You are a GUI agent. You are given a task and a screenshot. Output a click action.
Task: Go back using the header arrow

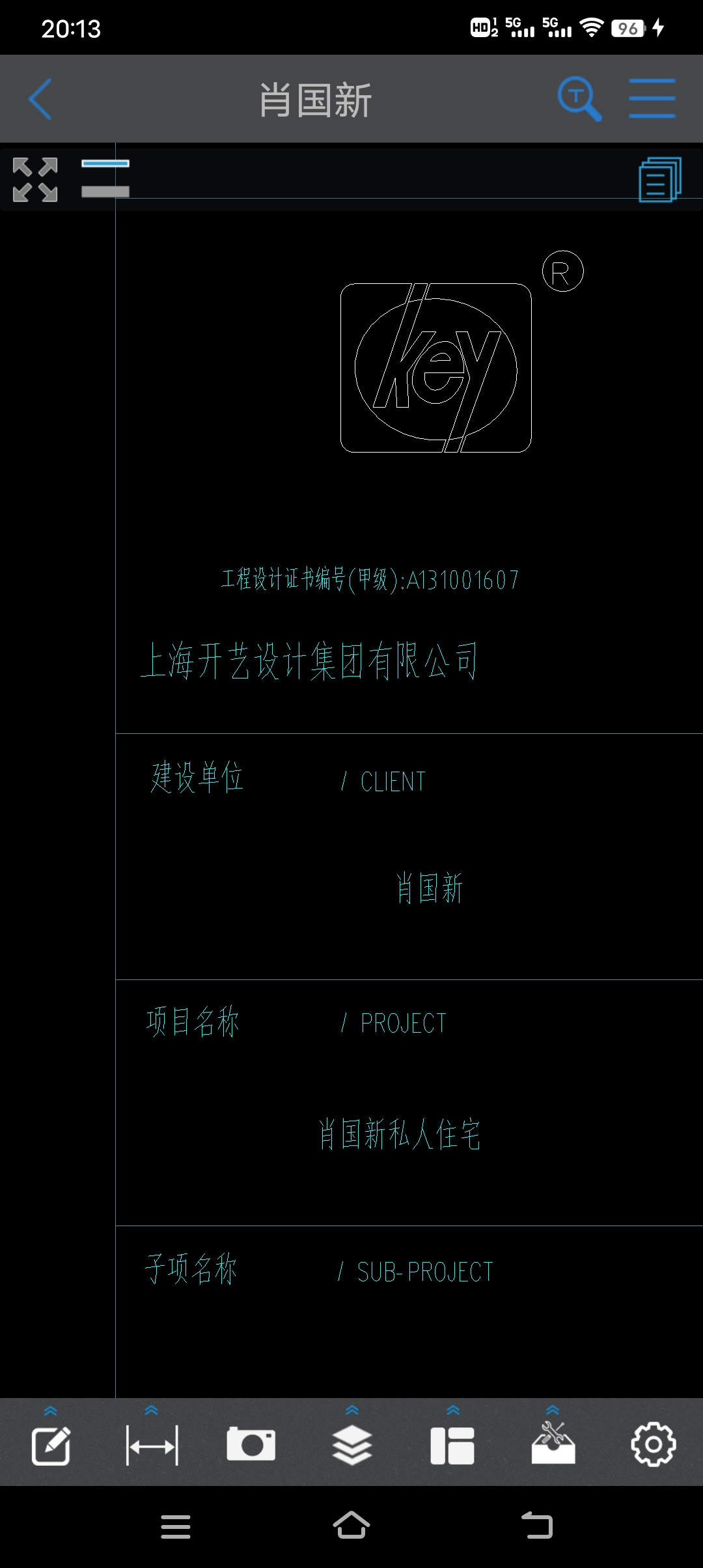point(40,100)
